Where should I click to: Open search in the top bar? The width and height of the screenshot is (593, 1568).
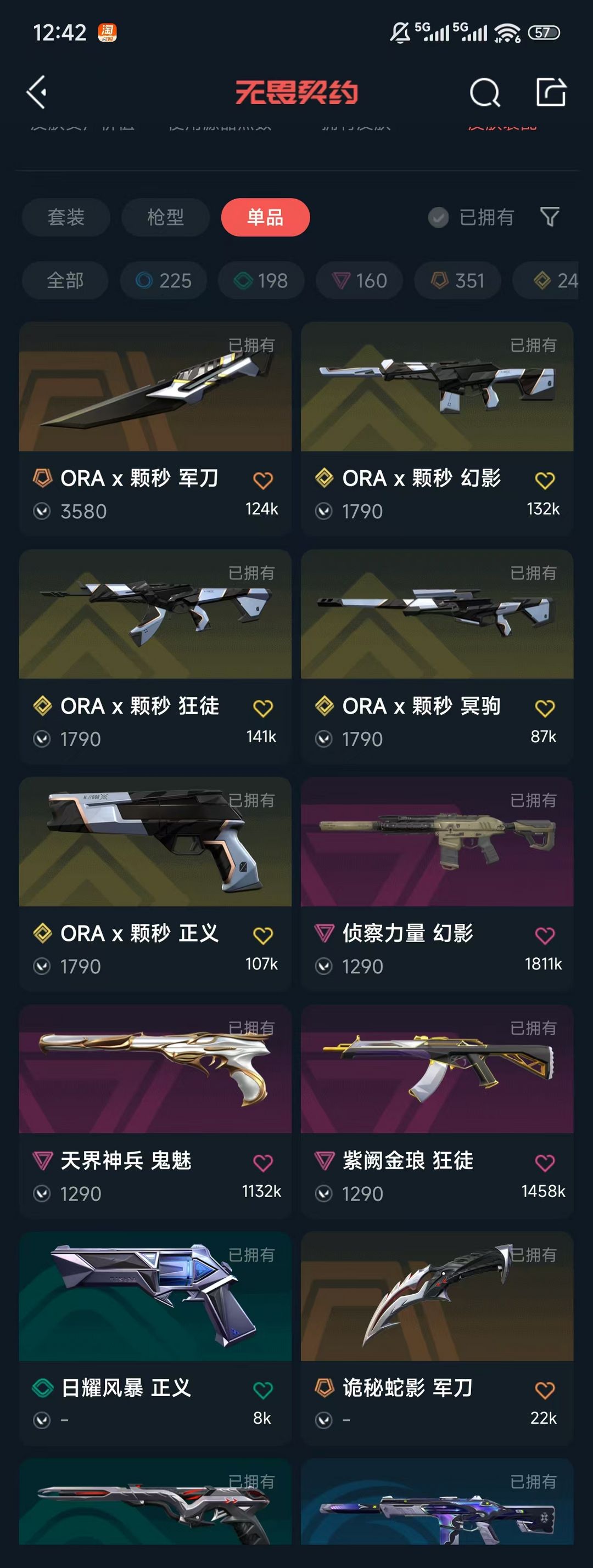(484, 93)
